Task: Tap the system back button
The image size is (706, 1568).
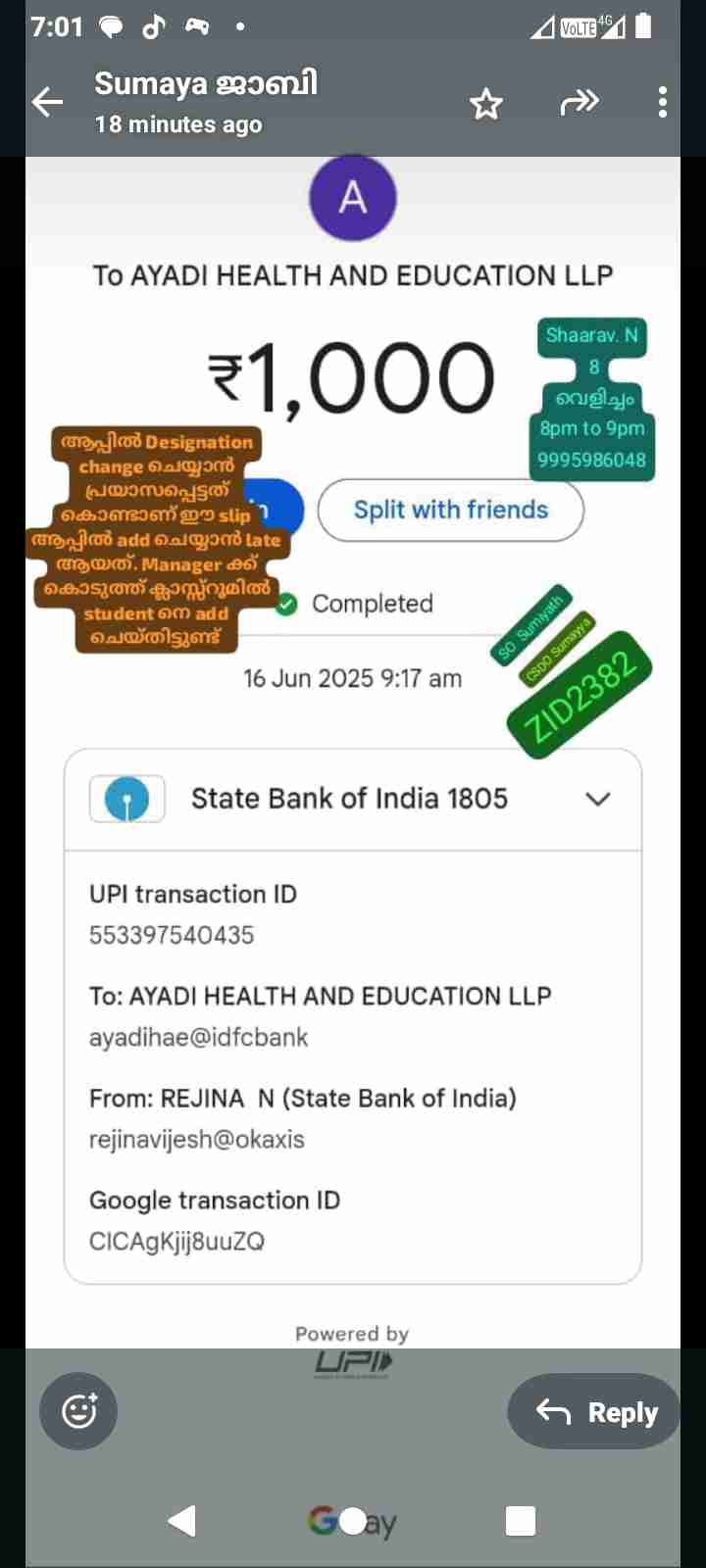Action: click(x=182, y=1520)
